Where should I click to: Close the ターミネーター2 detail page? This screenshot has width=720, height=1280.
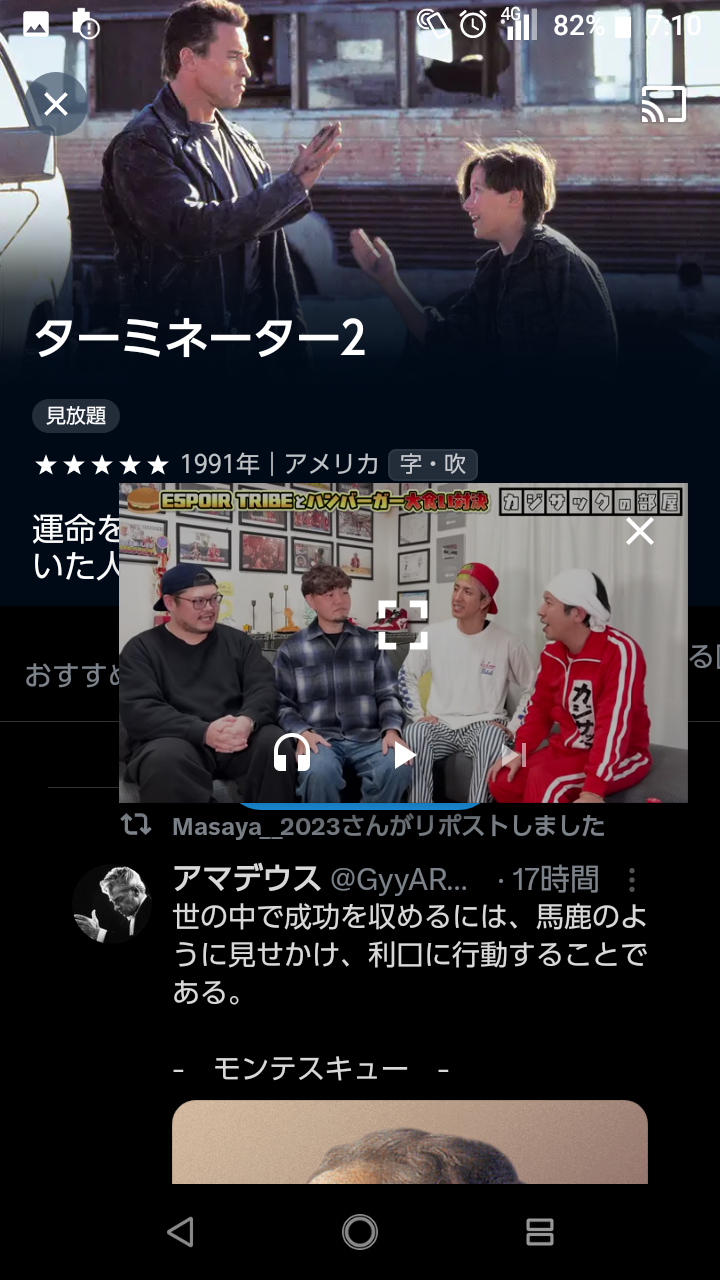[x=56, y=103]
